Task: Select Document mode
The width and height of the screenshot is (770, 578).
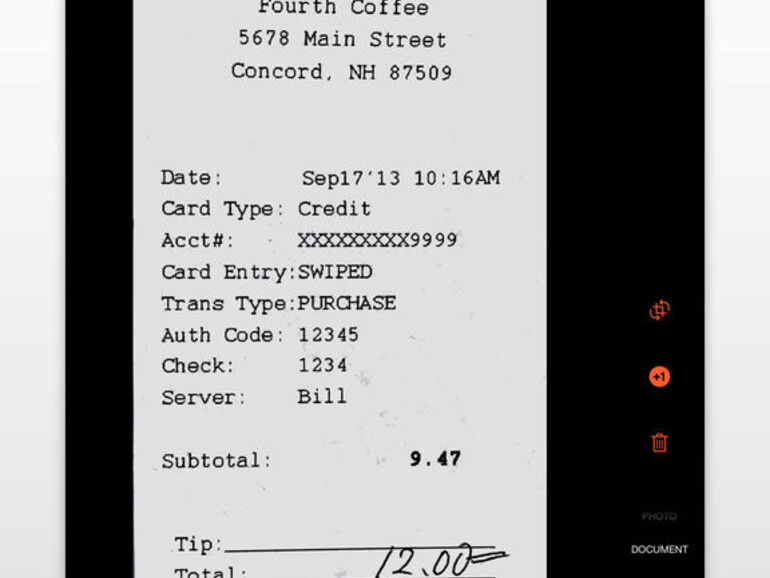Action: (x=659, y=549)
